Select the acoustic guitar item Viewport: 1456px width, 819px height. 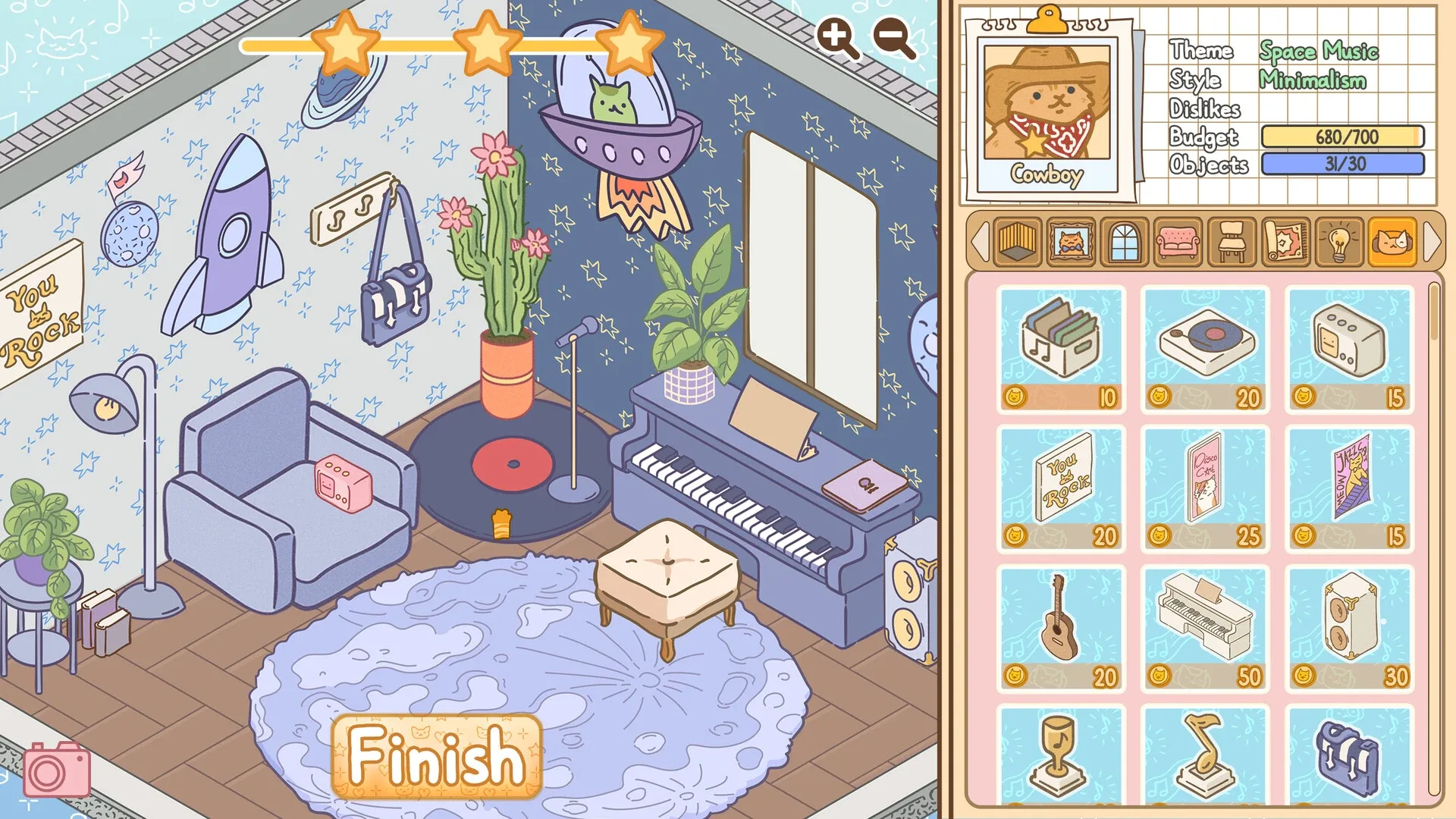(x=1061, y=628)
